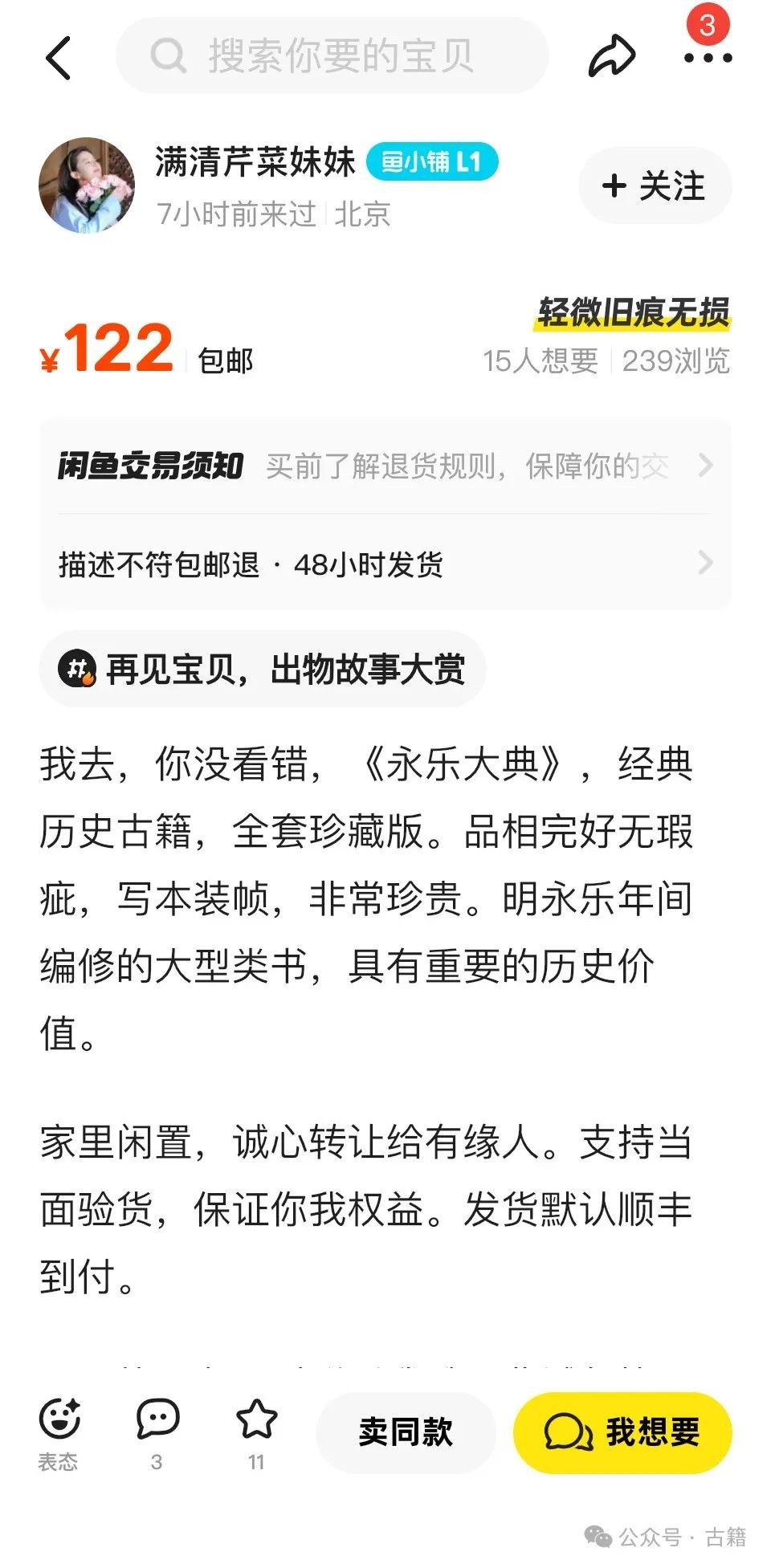Open seller 满清芹菜妹妹's profile avatar
Viewport: 771px width, 1568px height.
tap(87, 185)
